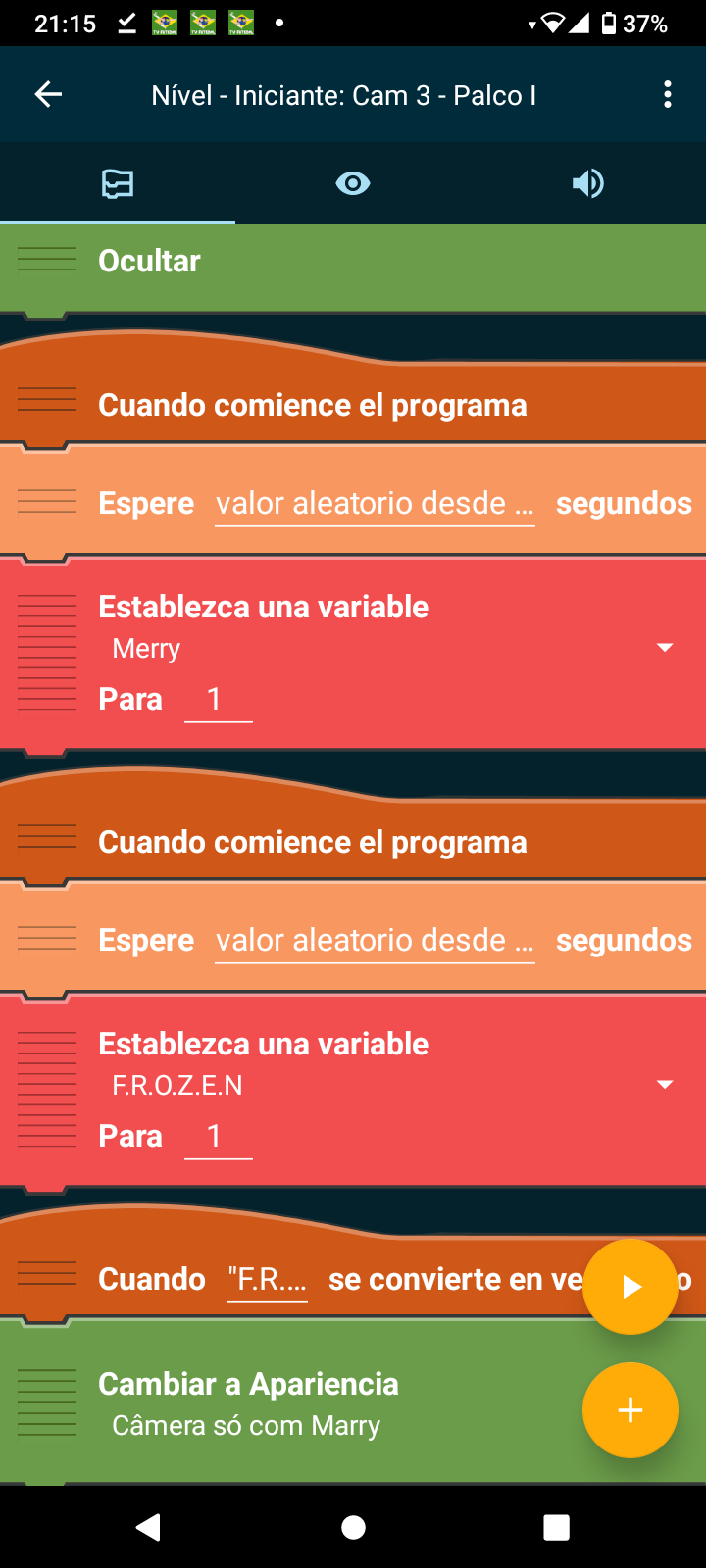
Task: Go back with the top arrow
Action: click(x=48, y=94)
